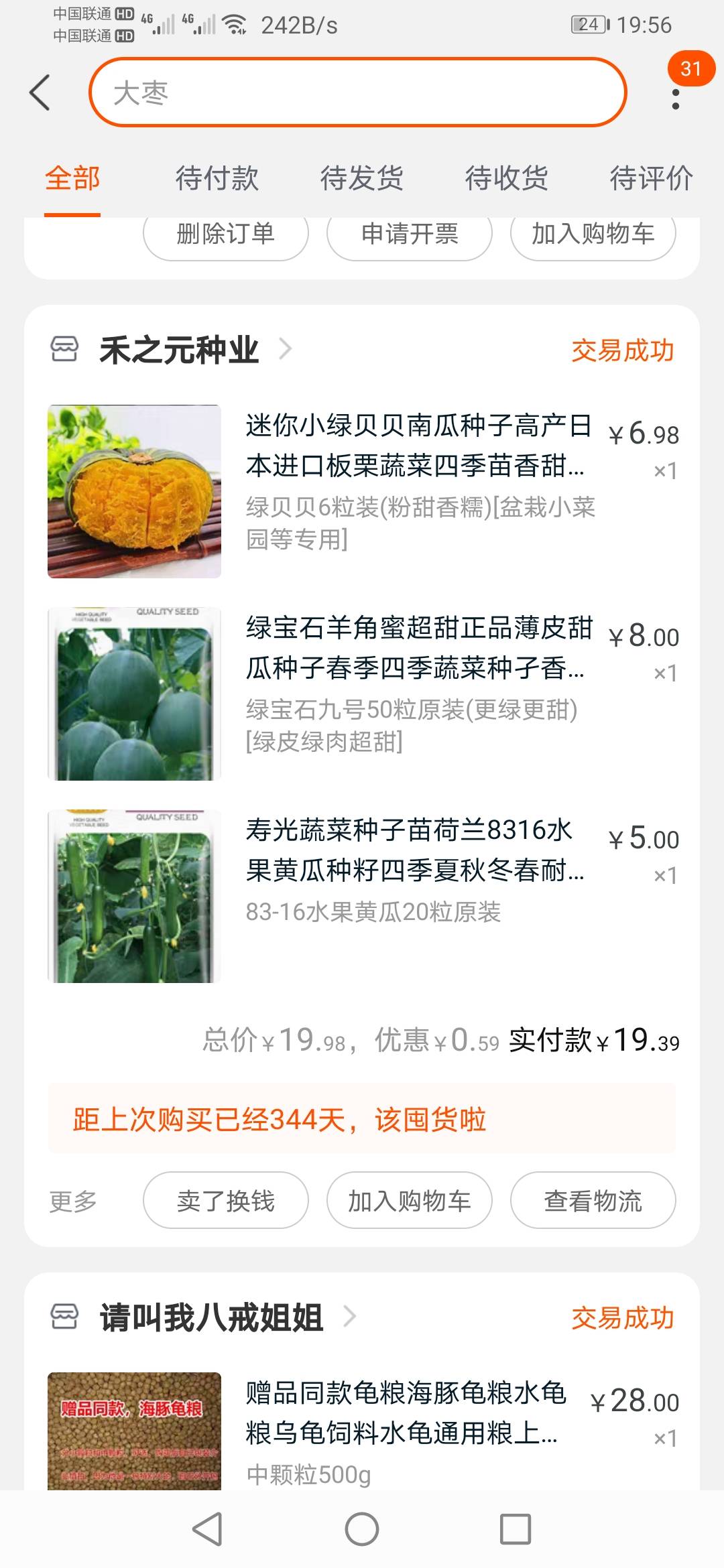Screen dimensions: 724x1568
Task: Open the three-dot overflow menu
Action: pyautogui.click(x=675, y=99)
